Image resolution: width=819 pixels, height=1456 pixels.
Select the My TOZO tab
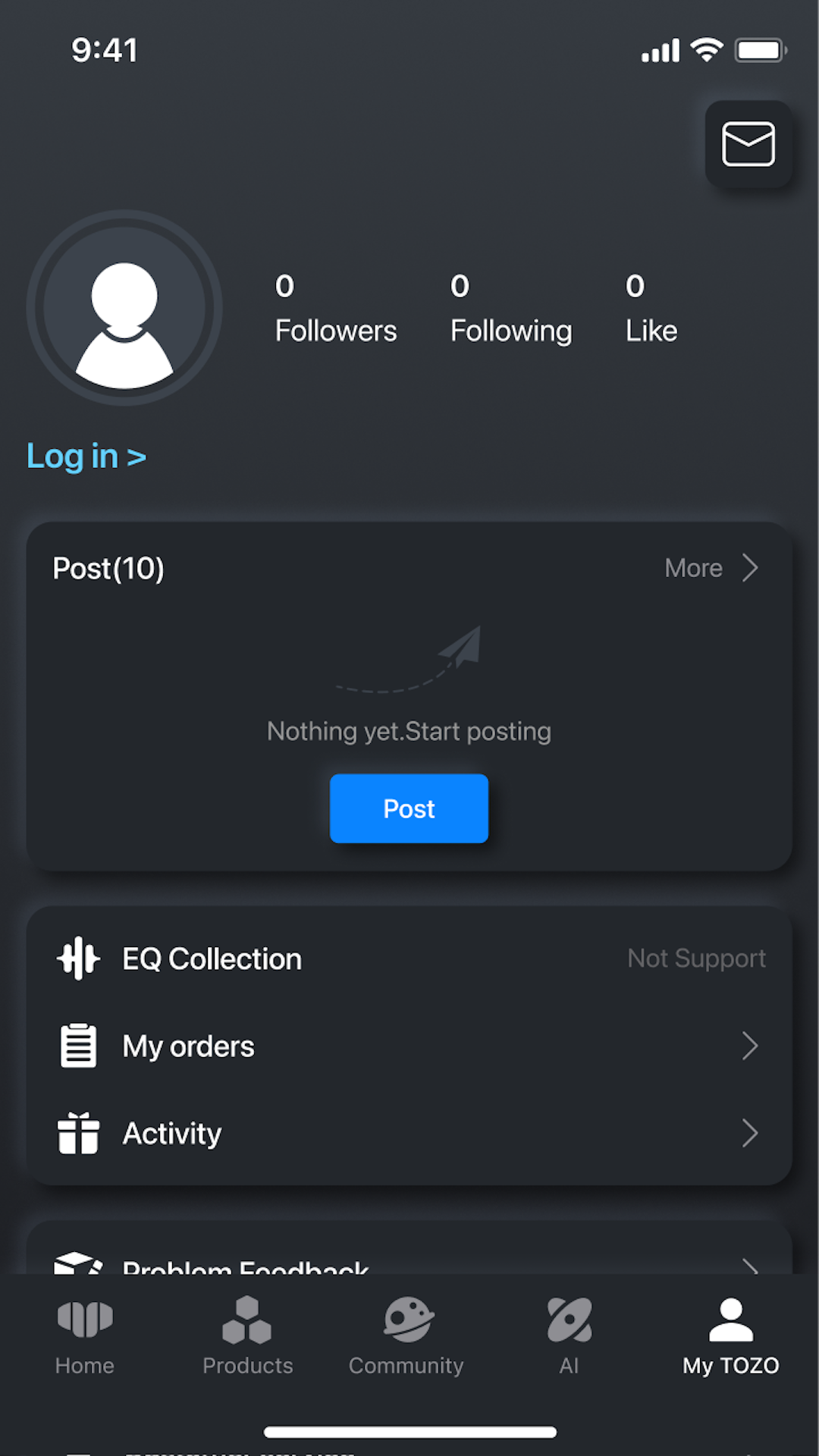(730, 1336)
